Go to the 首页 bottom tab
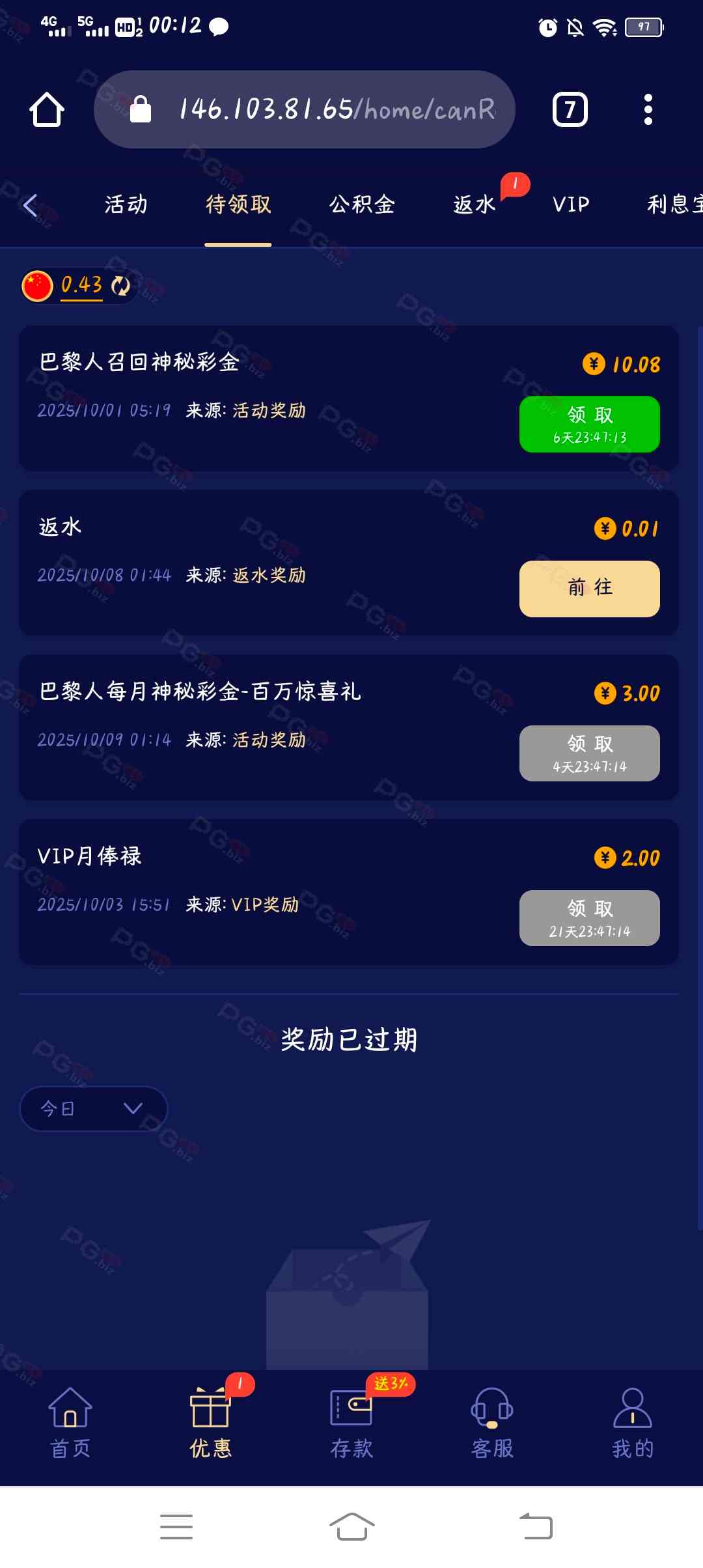 point(70,1422)
